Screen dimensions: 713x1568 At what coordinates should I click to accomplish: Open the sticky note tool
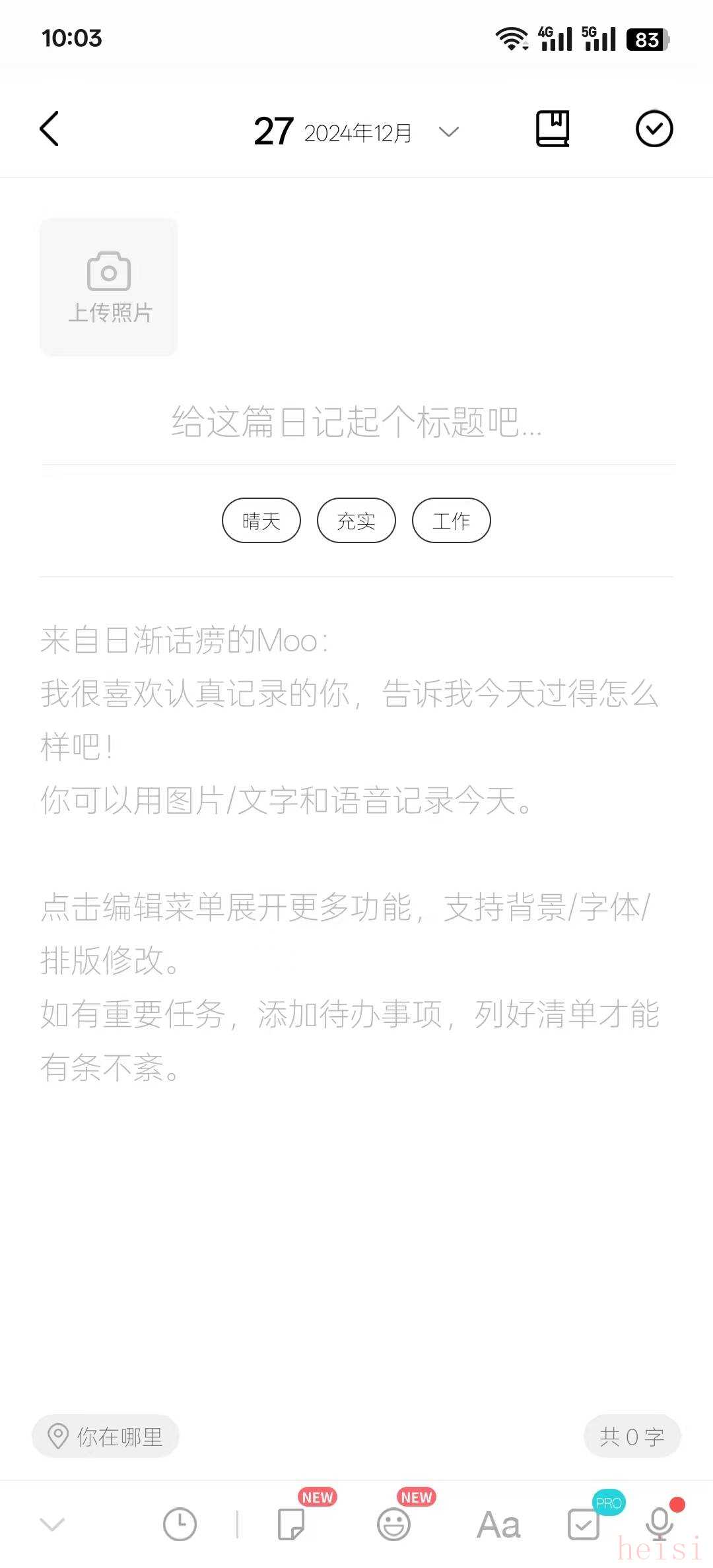coord(291,1524)
